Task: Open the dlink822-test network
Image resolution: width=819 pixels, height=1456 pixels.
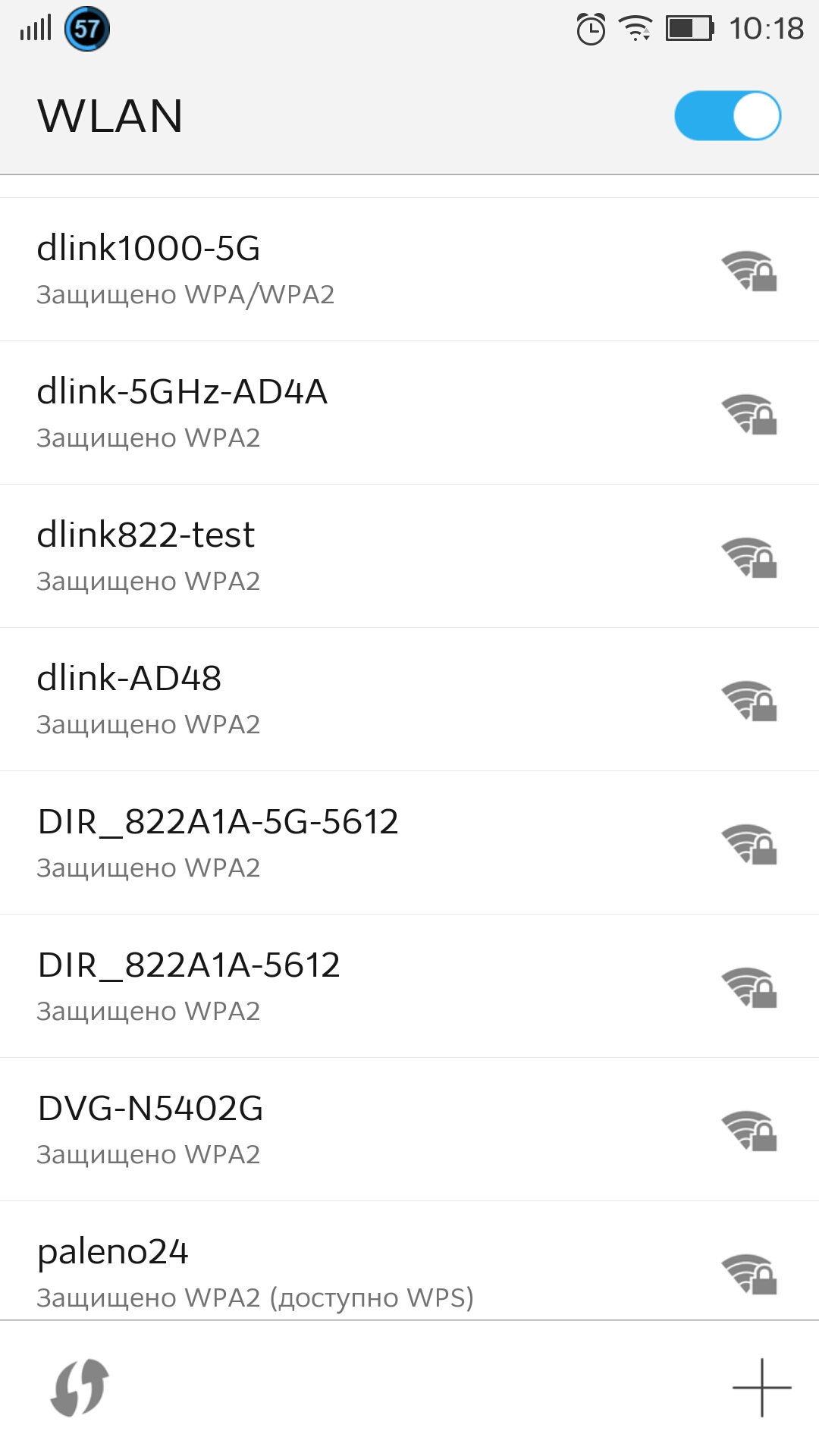Action: [409, 556]
